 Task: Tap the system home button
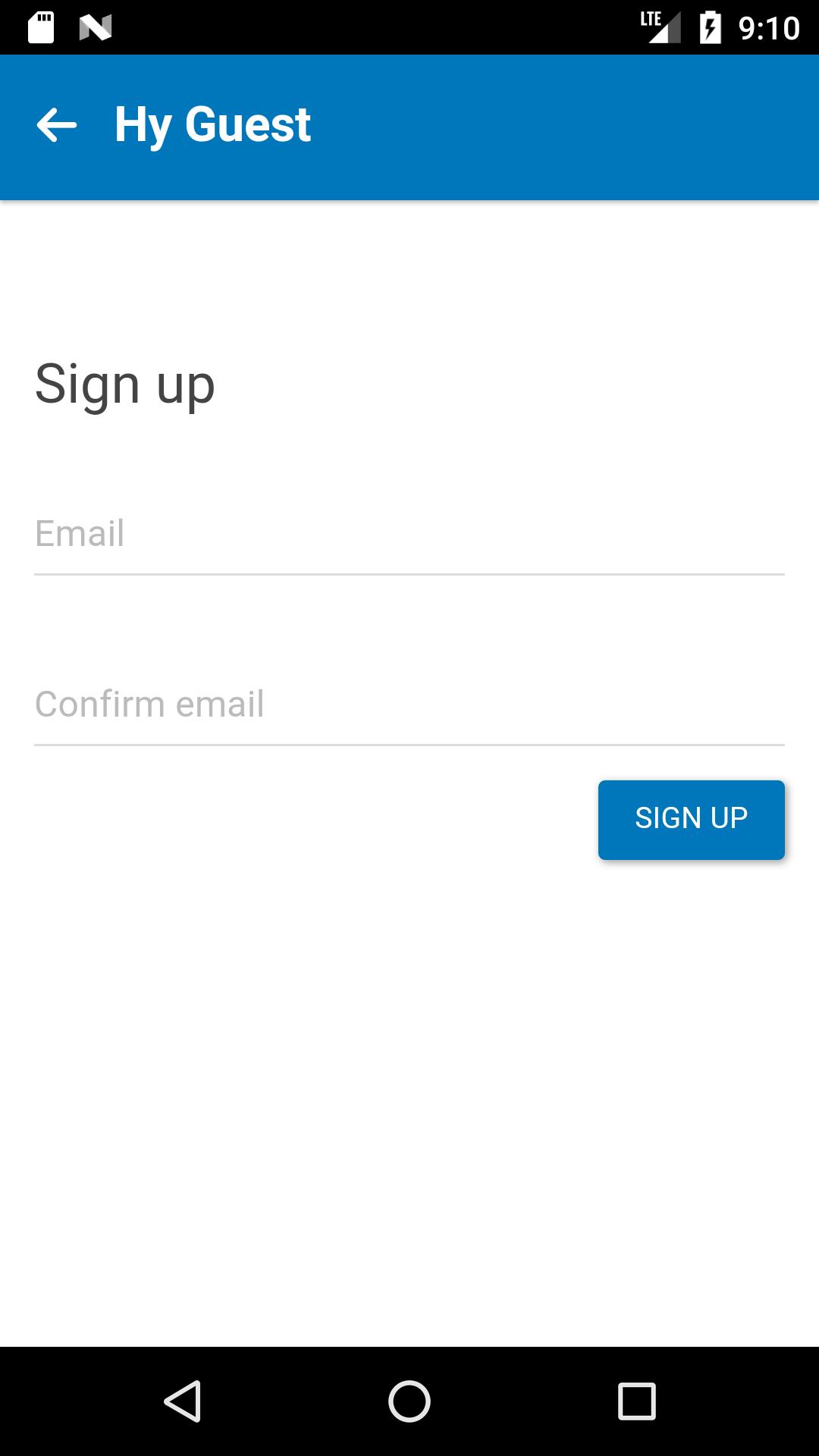(409, 1401)
